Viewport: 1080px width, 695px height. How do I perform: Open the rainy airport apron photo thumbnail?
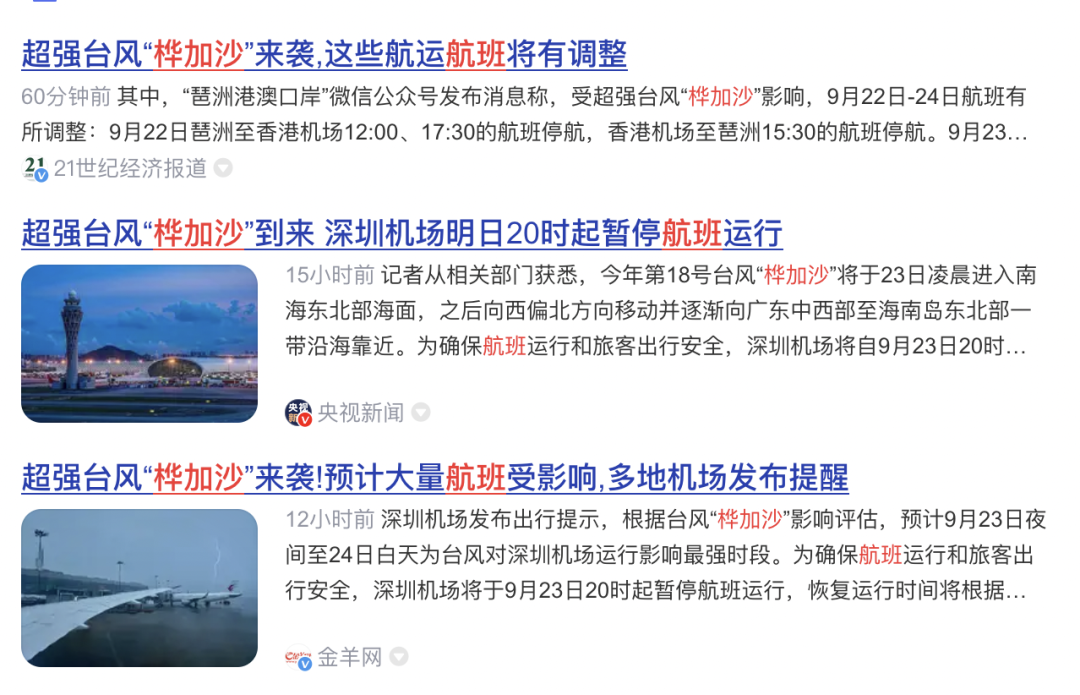click(x=139, y=587)
